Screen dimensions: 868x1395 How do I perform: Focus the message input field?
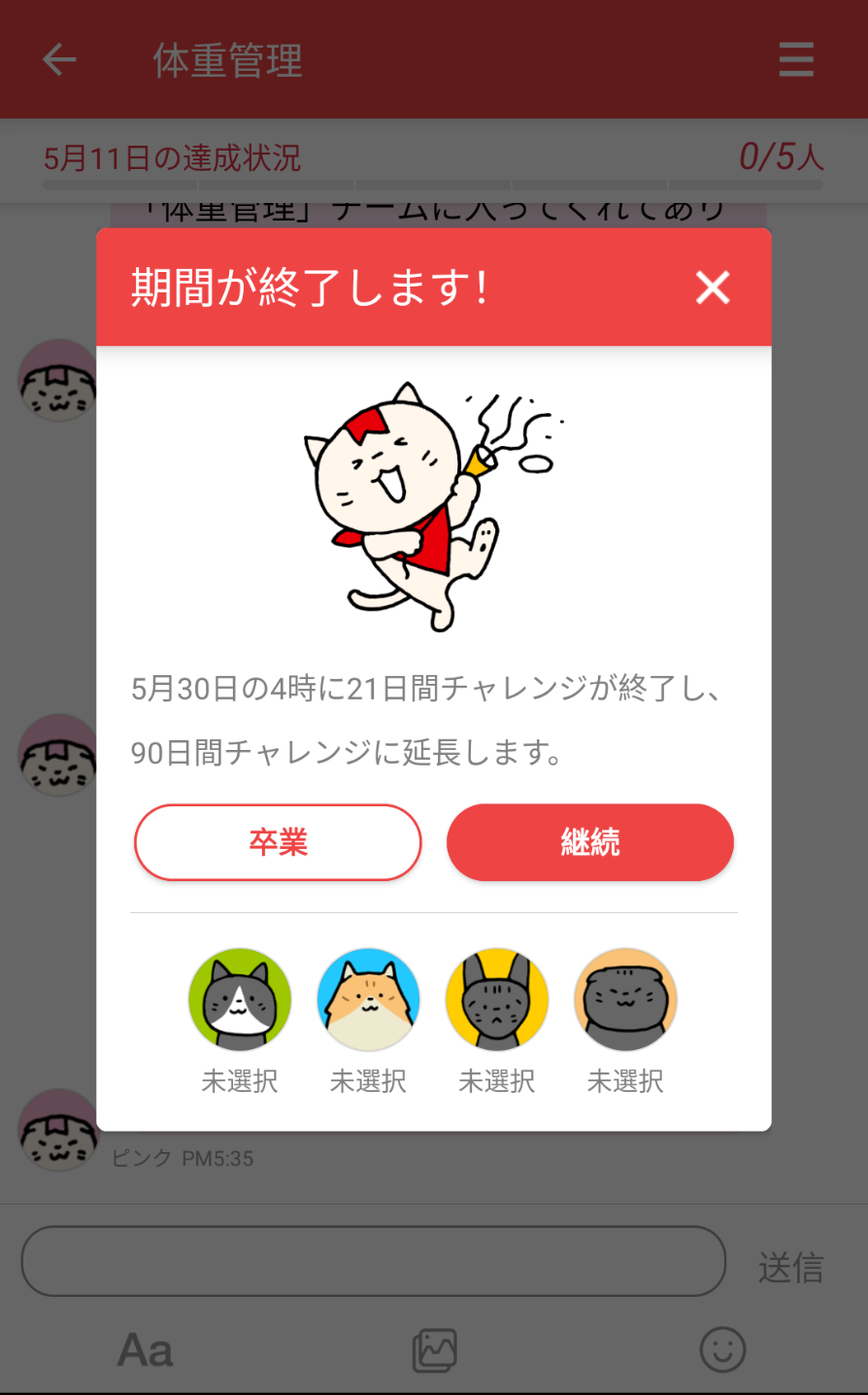click(373, 1261)
